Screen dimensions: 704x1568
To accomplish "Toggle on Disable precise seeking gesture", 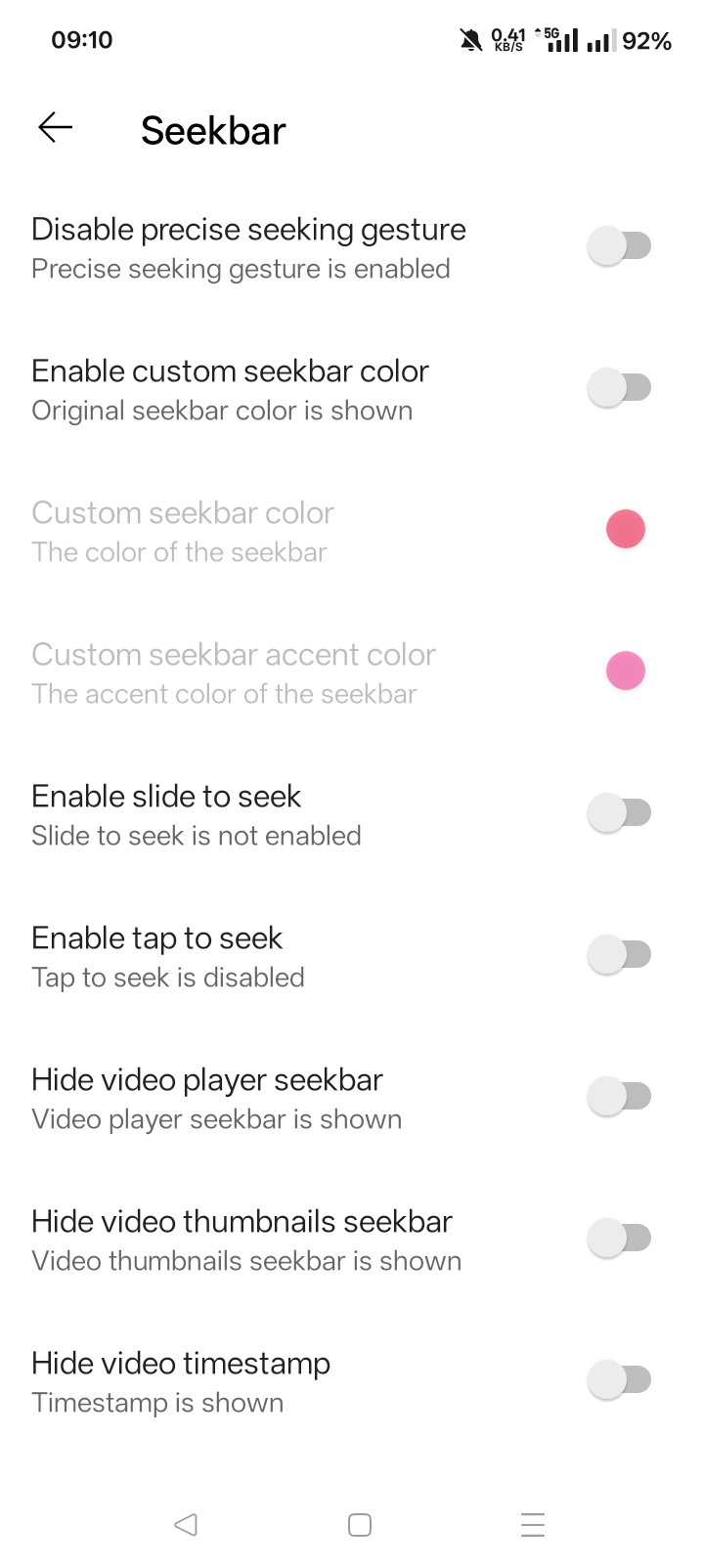I will pyautogui.click(x=620, y=245).
